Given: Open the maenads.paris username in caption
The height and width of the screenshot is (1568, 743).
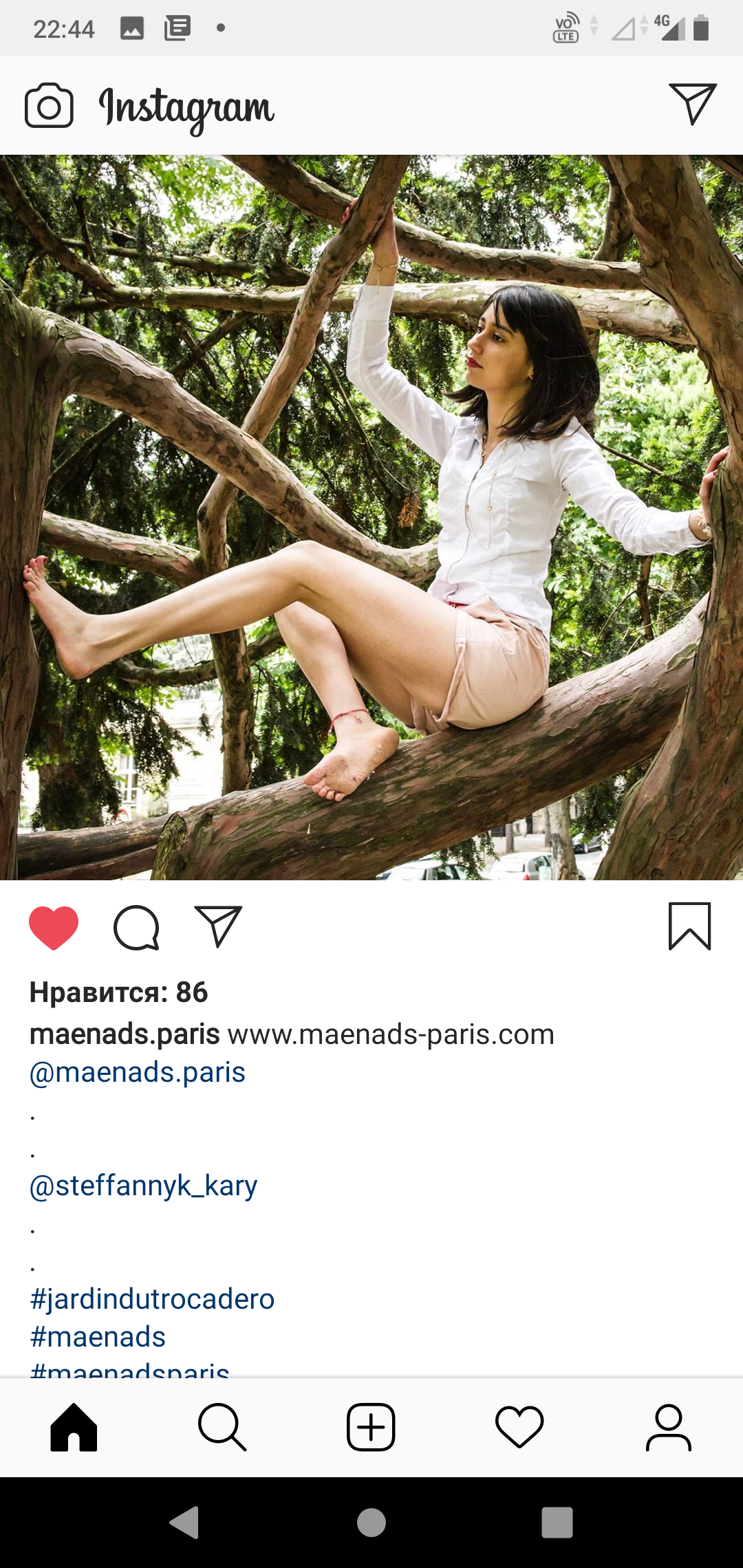Looking at the screenshot, I should (125, 1034).
